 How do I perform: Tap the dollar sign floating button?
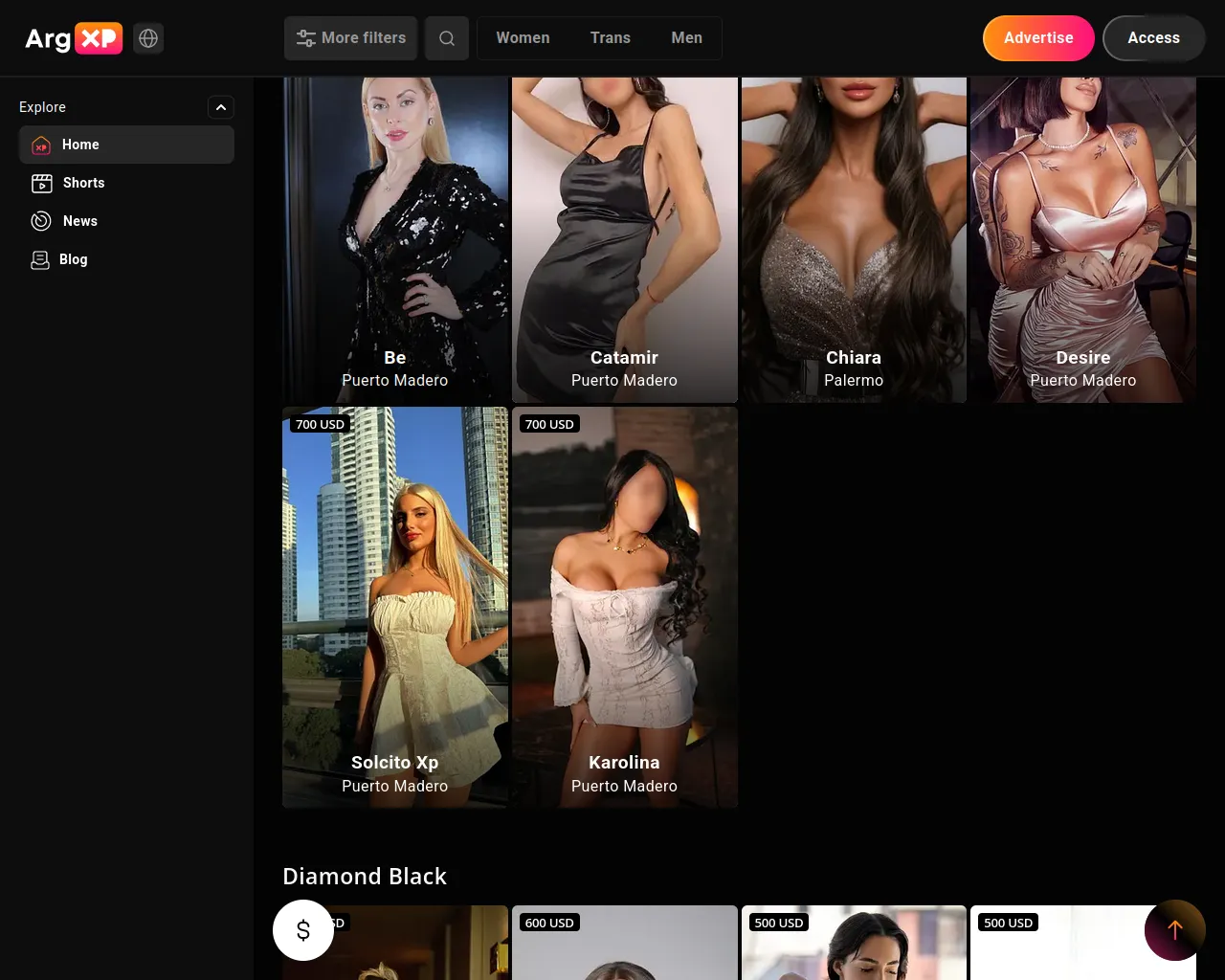point(303,930)
